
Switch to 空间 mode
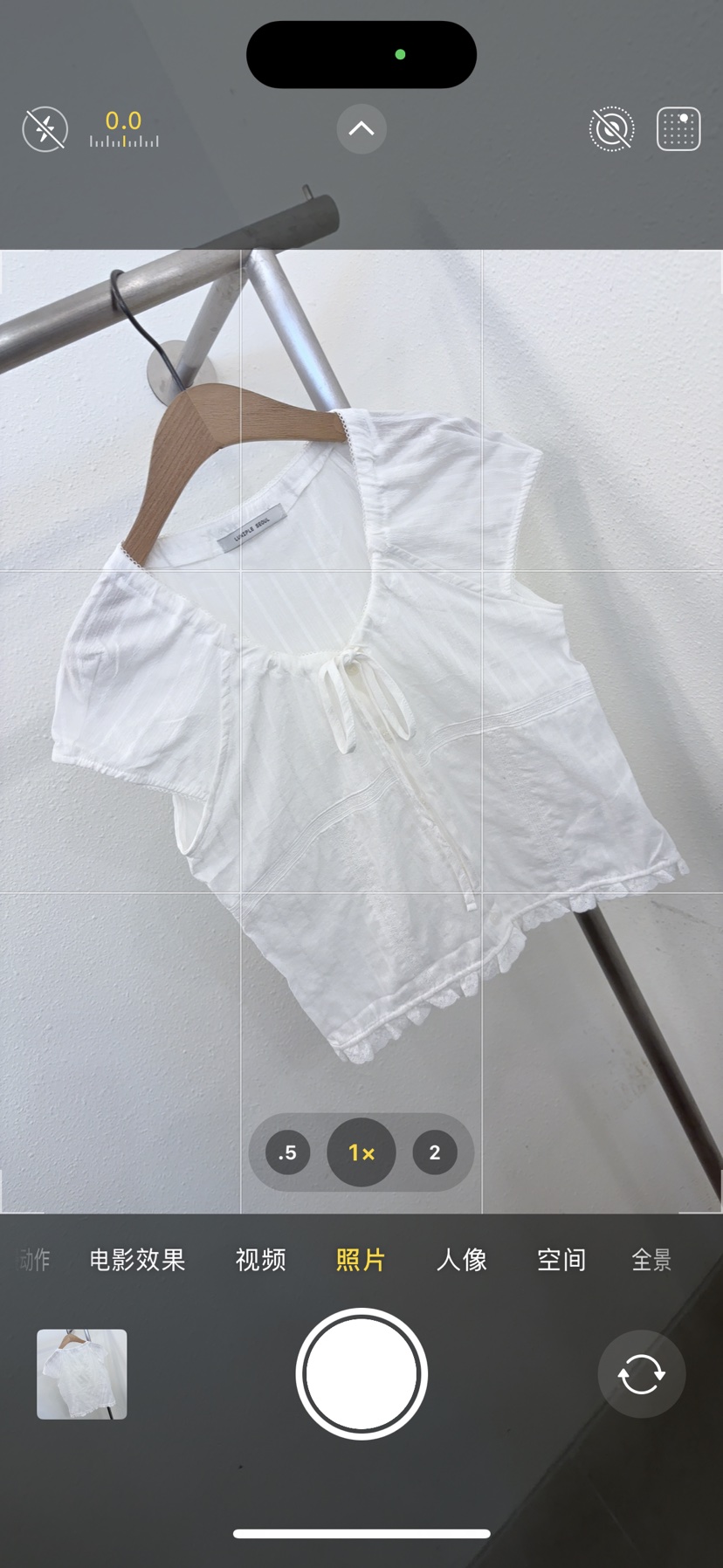tap(561, 1260)
